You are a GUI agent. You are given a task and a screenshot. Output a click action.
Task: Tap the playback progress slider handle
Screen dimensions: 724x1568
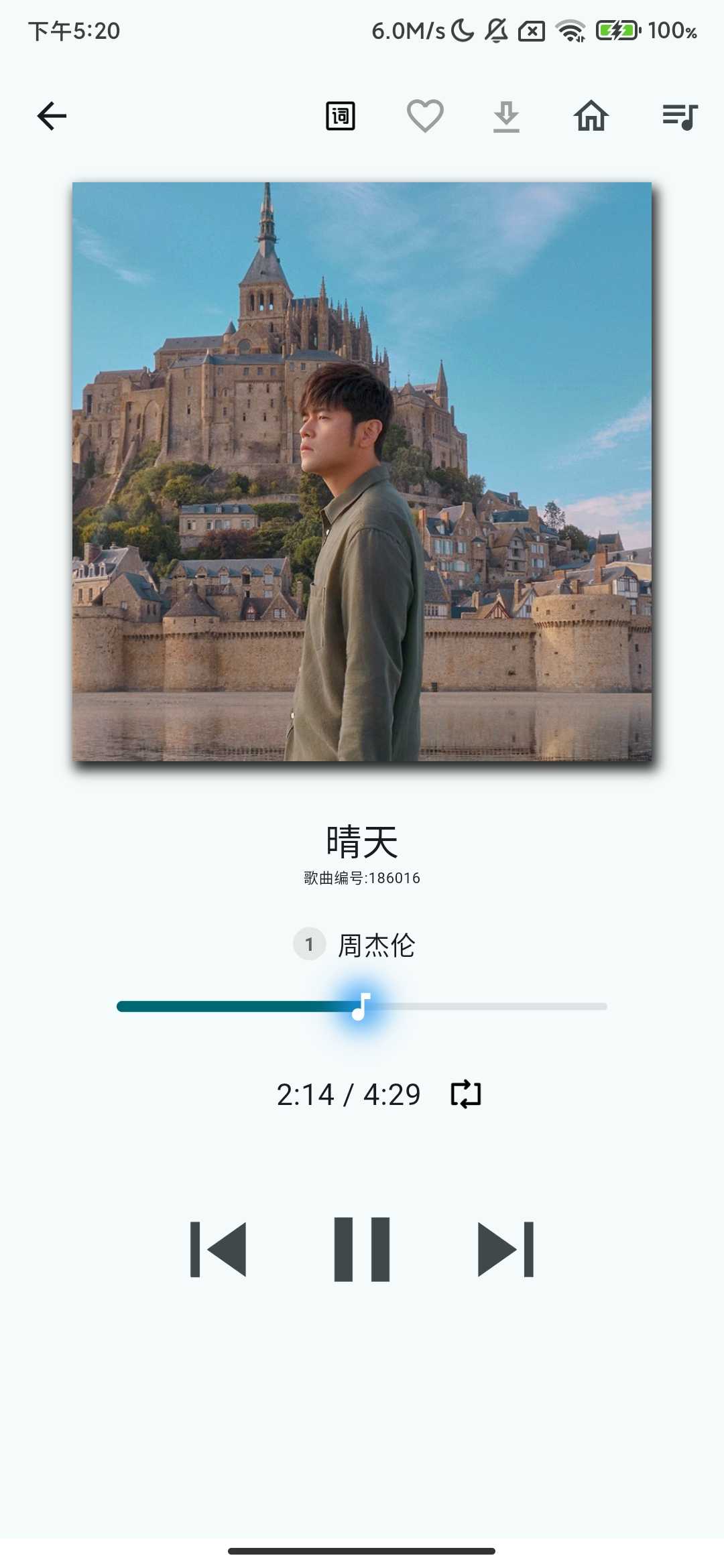[360, 1004]
